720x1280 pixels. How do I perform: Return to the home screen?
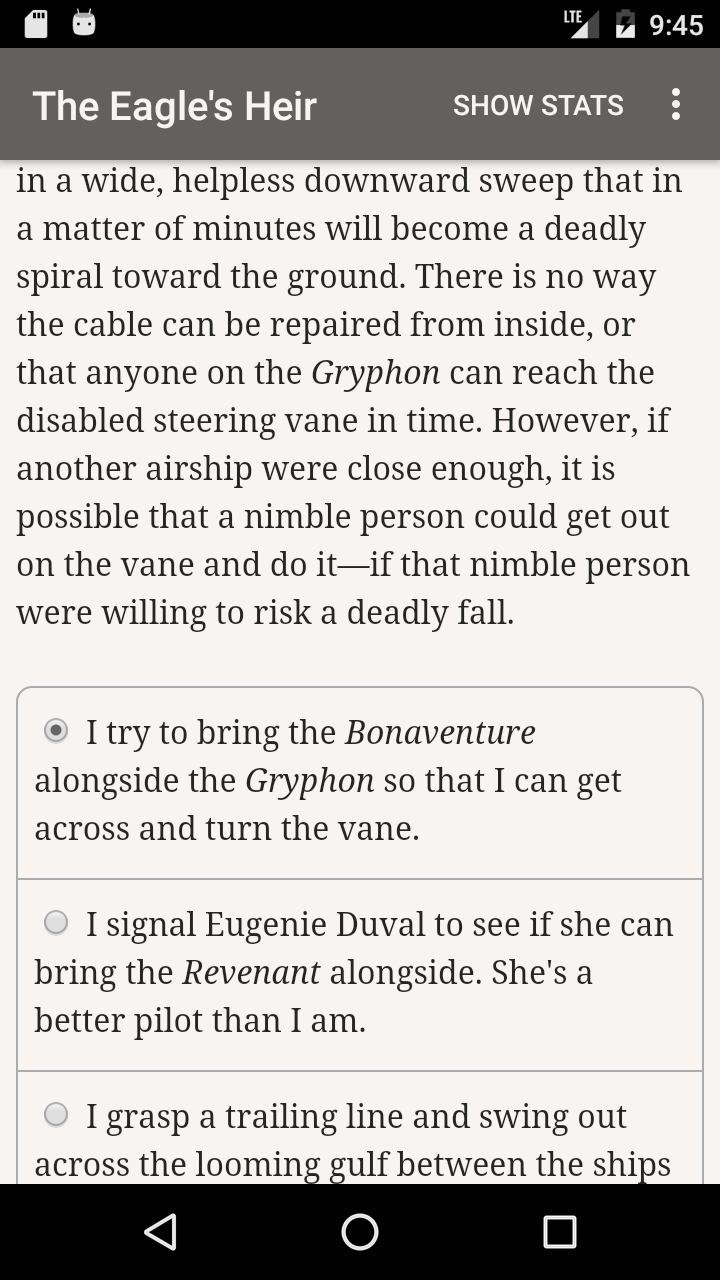(360, 1232)
